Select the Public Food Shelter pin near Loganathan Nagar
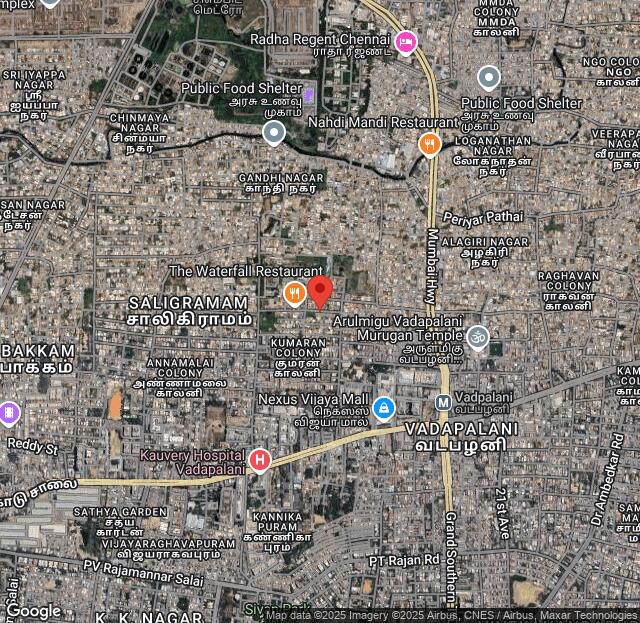This screenshot has width=640, height=623. pos(488,77)
